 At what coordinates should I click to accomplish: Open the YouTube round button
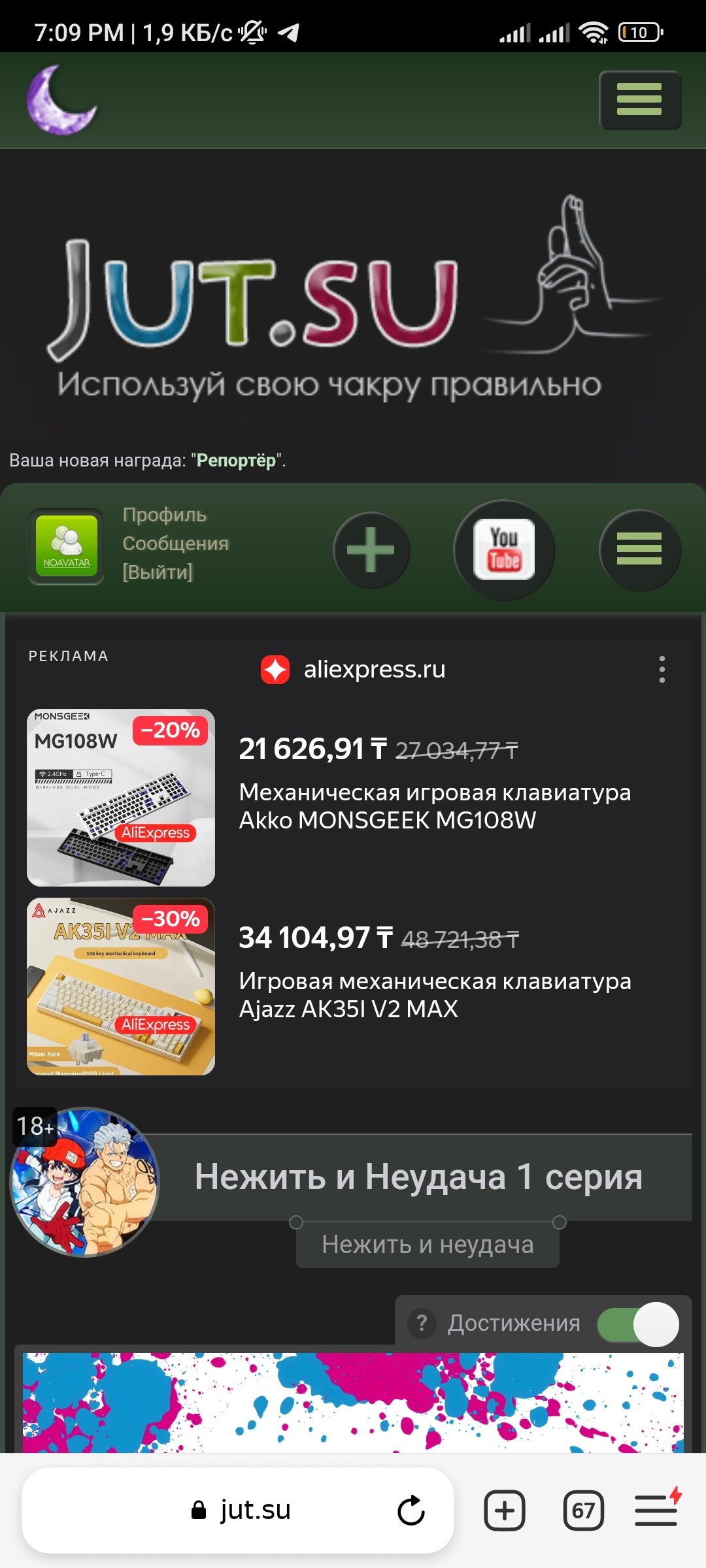click(504, 550)
